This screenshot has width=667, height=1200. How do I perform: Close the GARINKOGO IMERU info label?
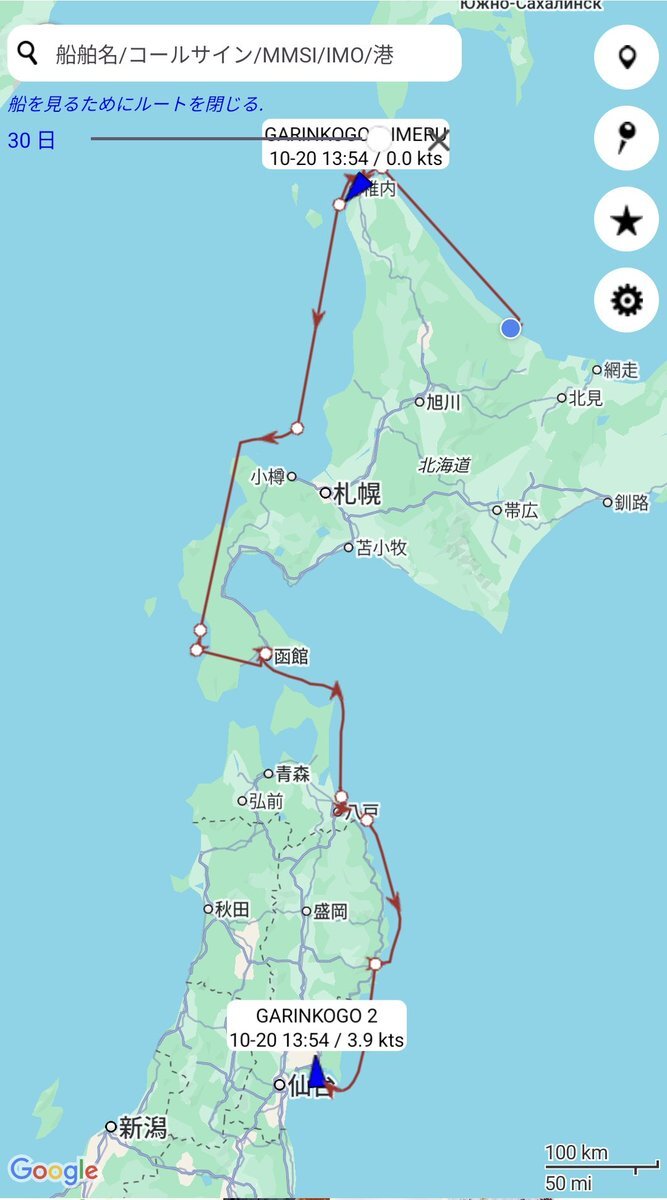click(x=438, y=141)
